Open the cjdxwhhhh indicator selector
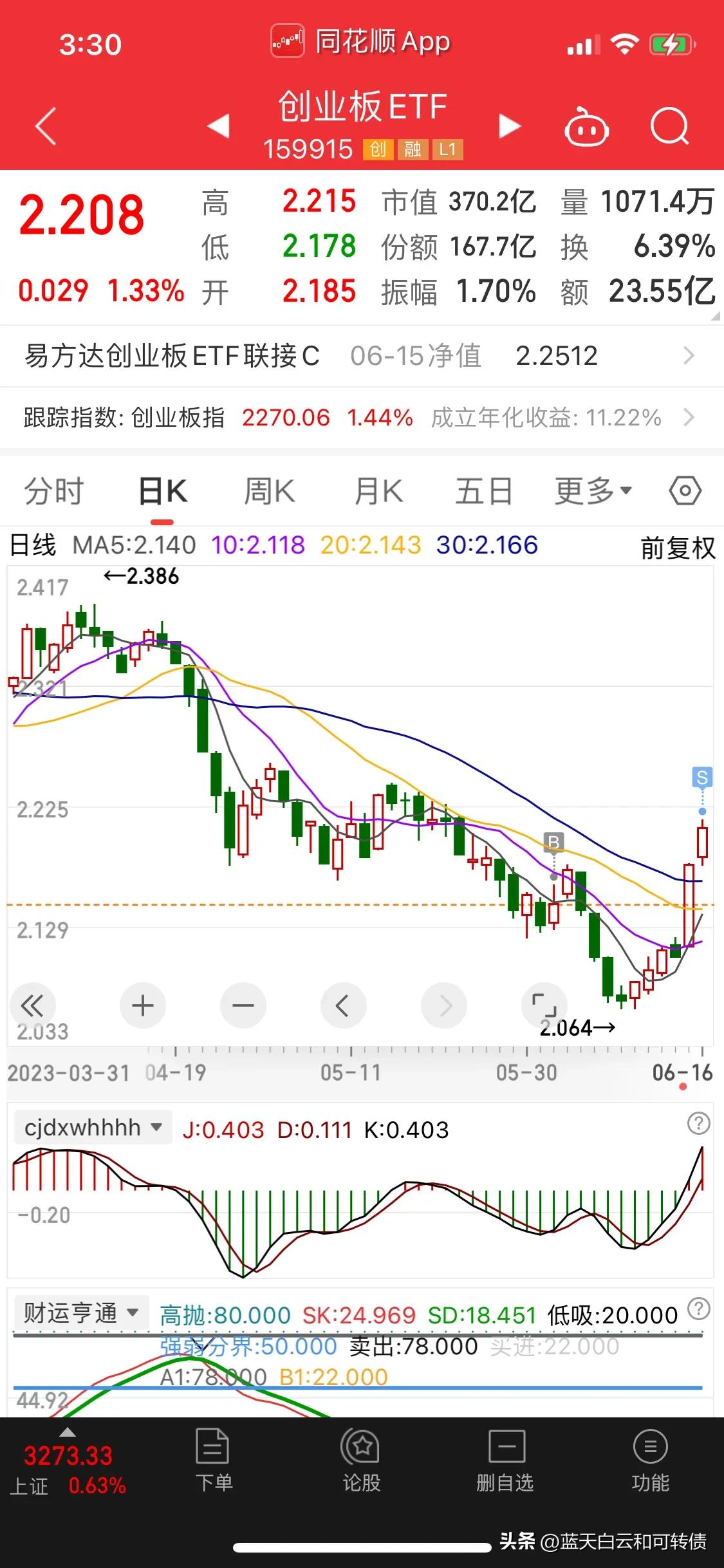Image resolution: width=724 pixels, height=1568 pixels. pos(92,1127)
